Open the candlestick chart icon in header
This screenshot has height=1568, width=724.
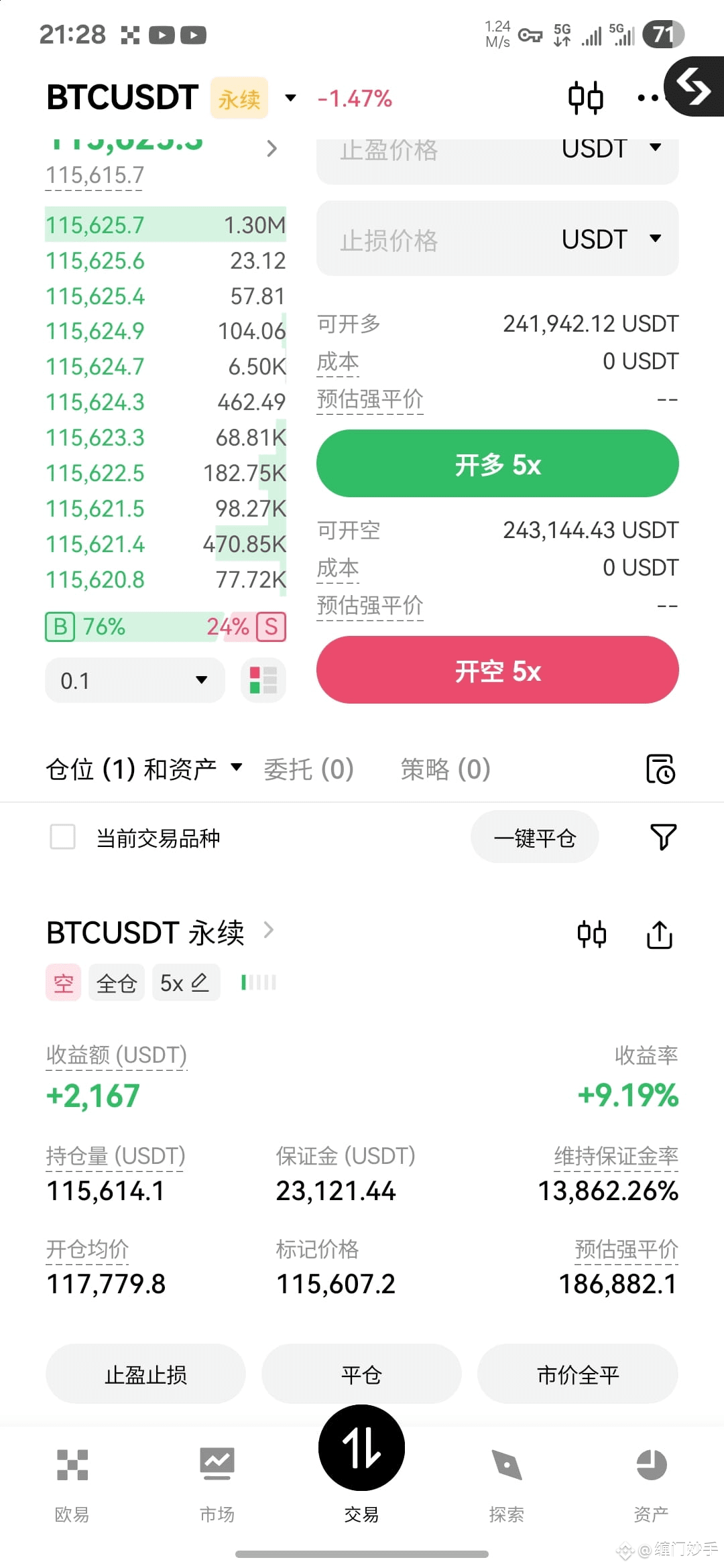(585, 98)
